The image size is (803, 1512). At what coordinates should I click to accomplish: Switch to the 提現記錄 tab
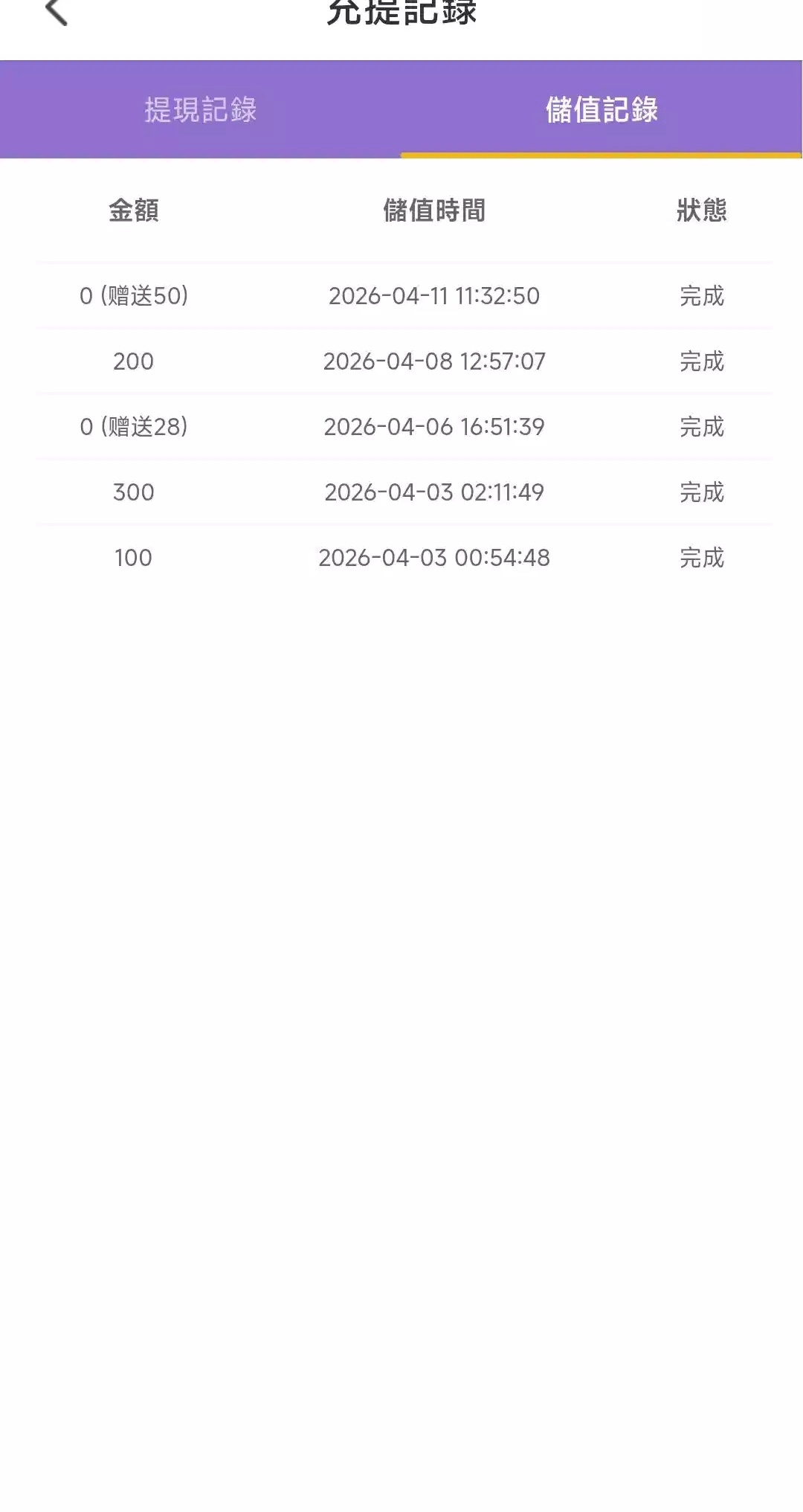click(x=201, y=110)
